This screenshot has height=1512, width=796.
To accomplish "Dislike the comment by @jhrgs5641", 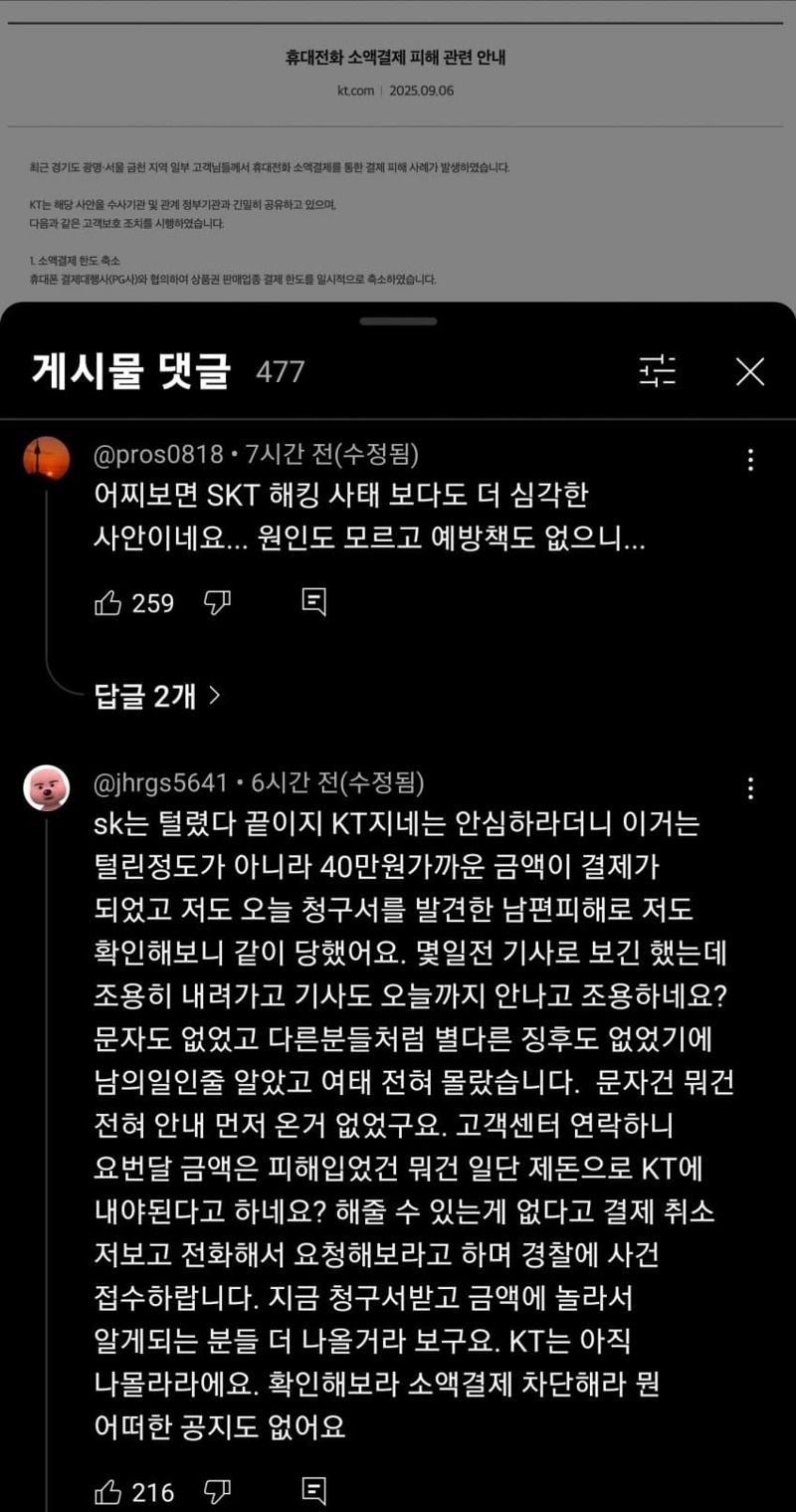I will [x=217, y=1491].
